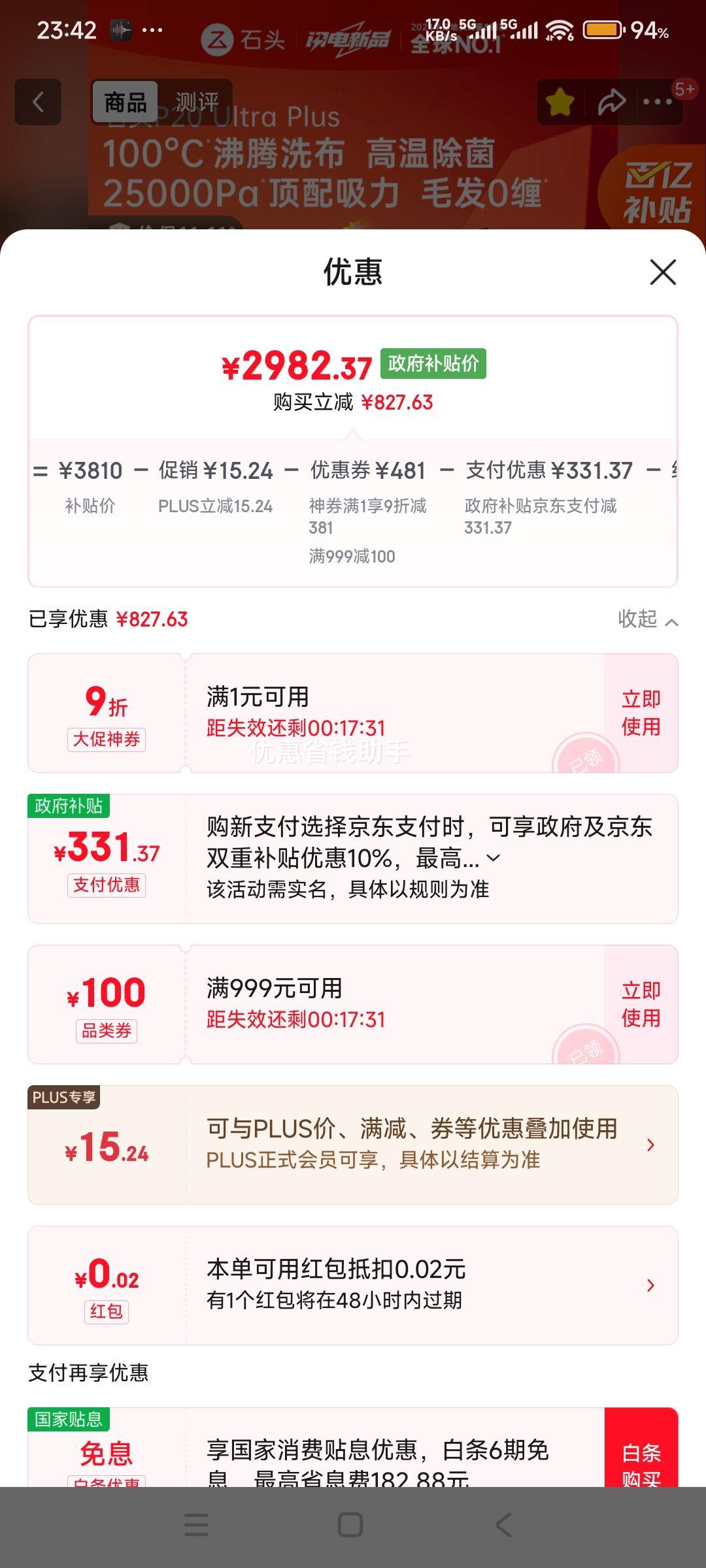Go to the system home screen
The image size is (706, 1568).
point(350,1525)
